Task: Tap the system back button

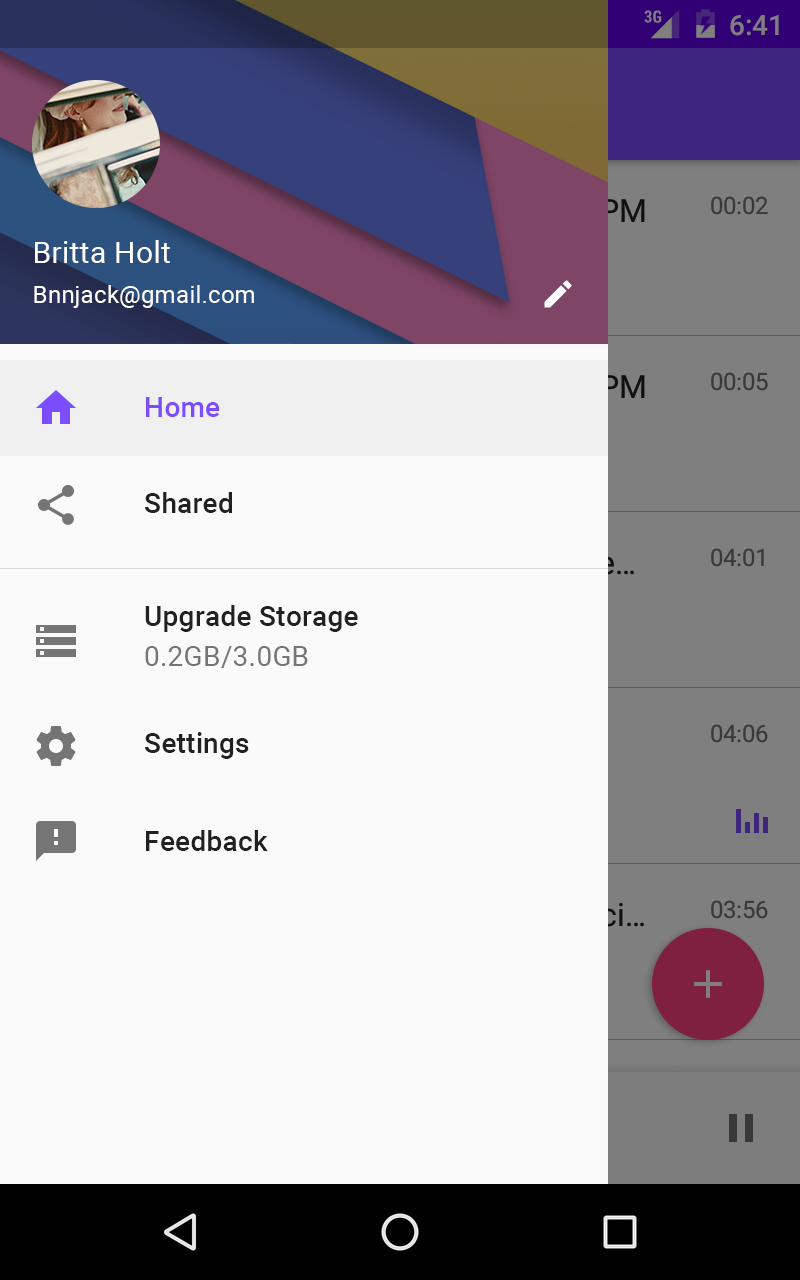Action: (x=180, y=1232)
